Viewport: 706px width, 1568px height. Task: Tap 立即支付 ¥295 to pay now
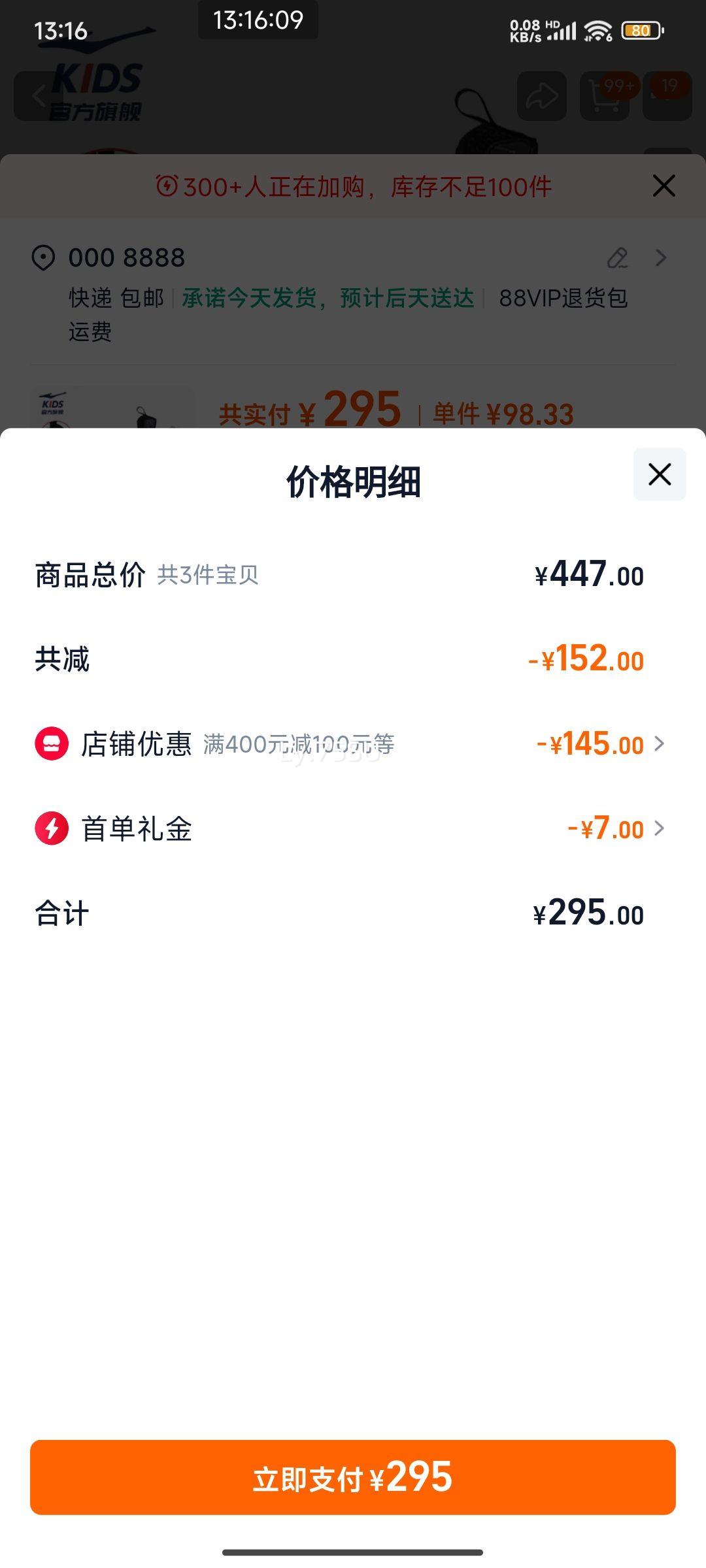pos(353,1477)
